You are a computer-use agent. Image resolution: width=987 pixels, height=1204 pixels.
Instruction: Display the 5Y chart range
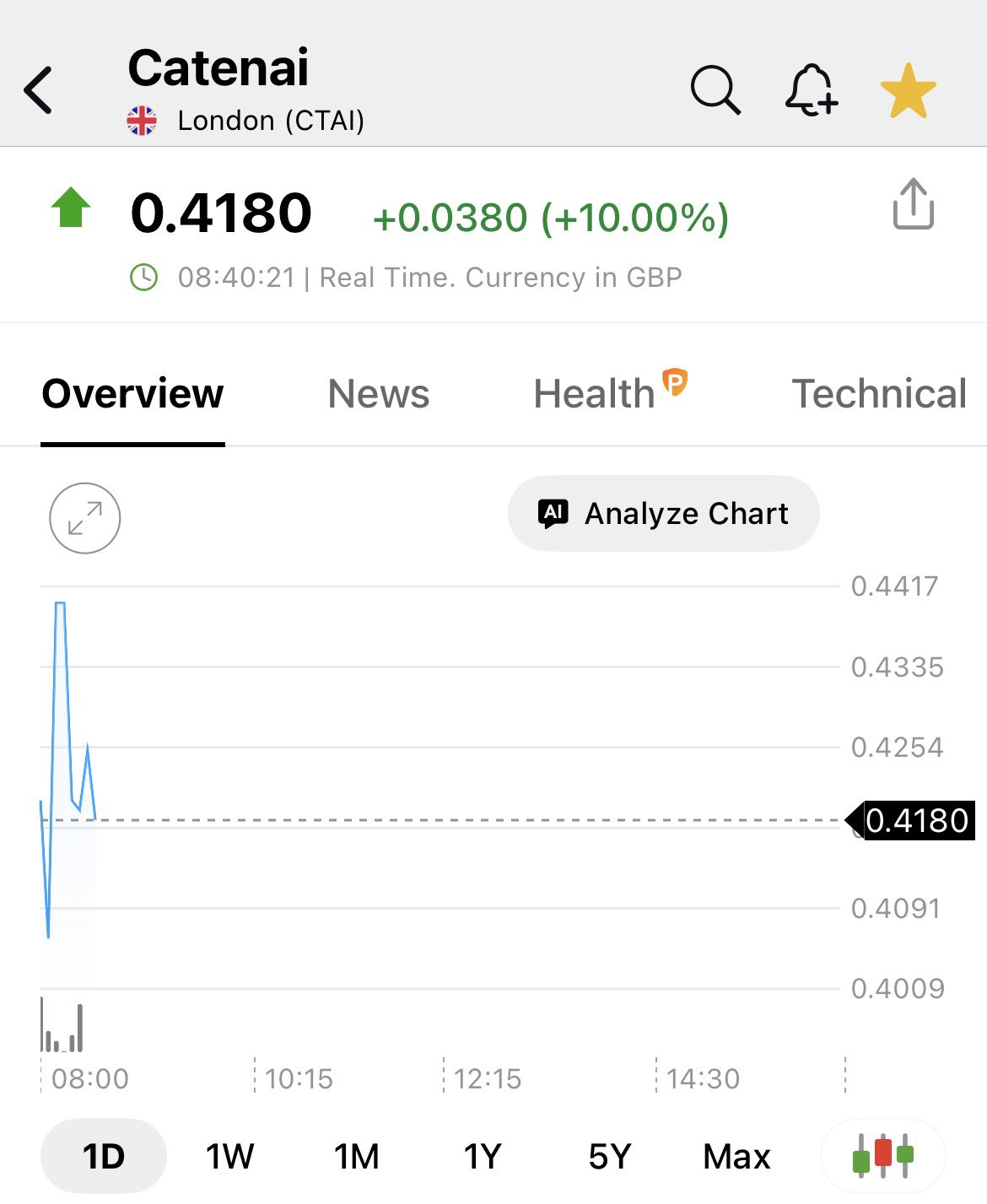pos(609,1156)
